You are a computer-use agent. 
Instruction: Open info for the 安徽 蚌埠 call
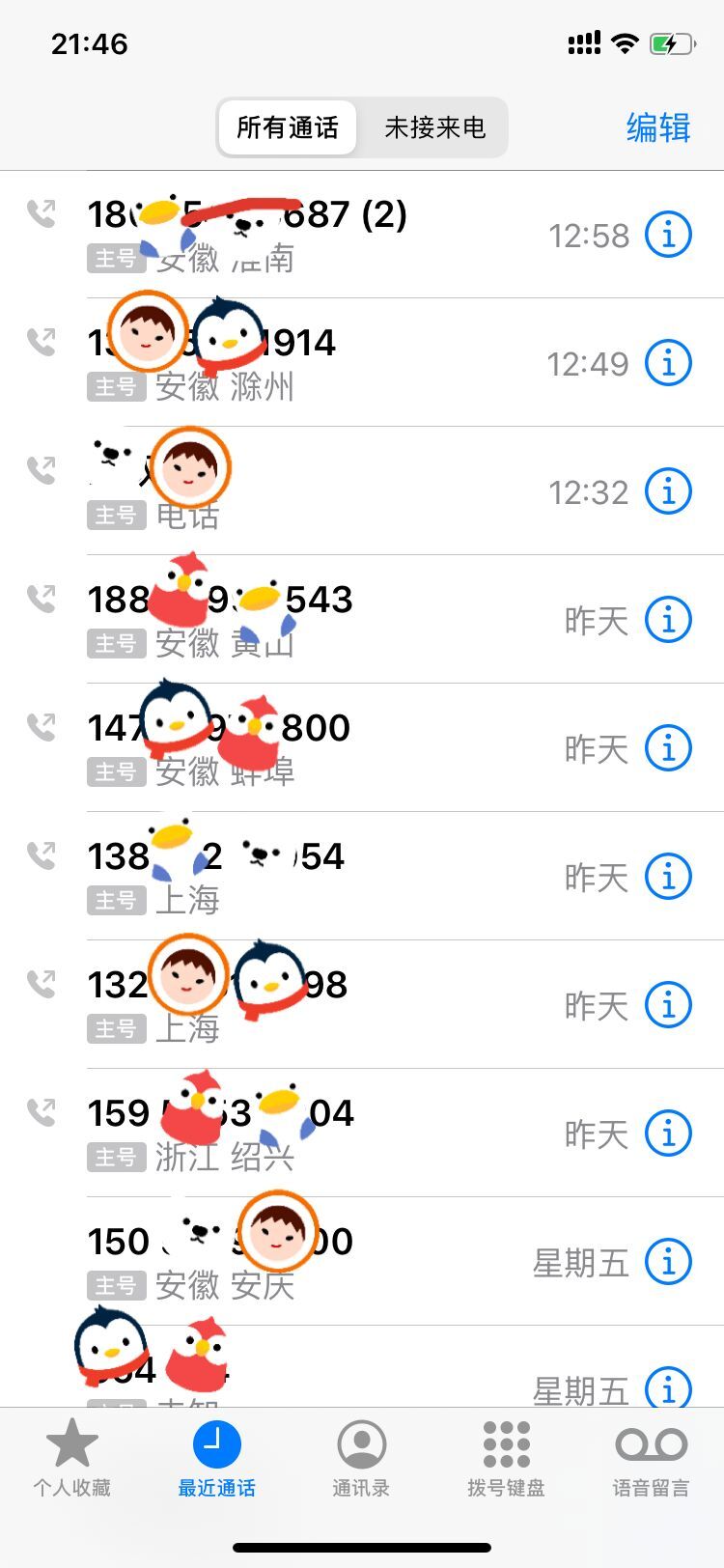[x=668, y=748]
